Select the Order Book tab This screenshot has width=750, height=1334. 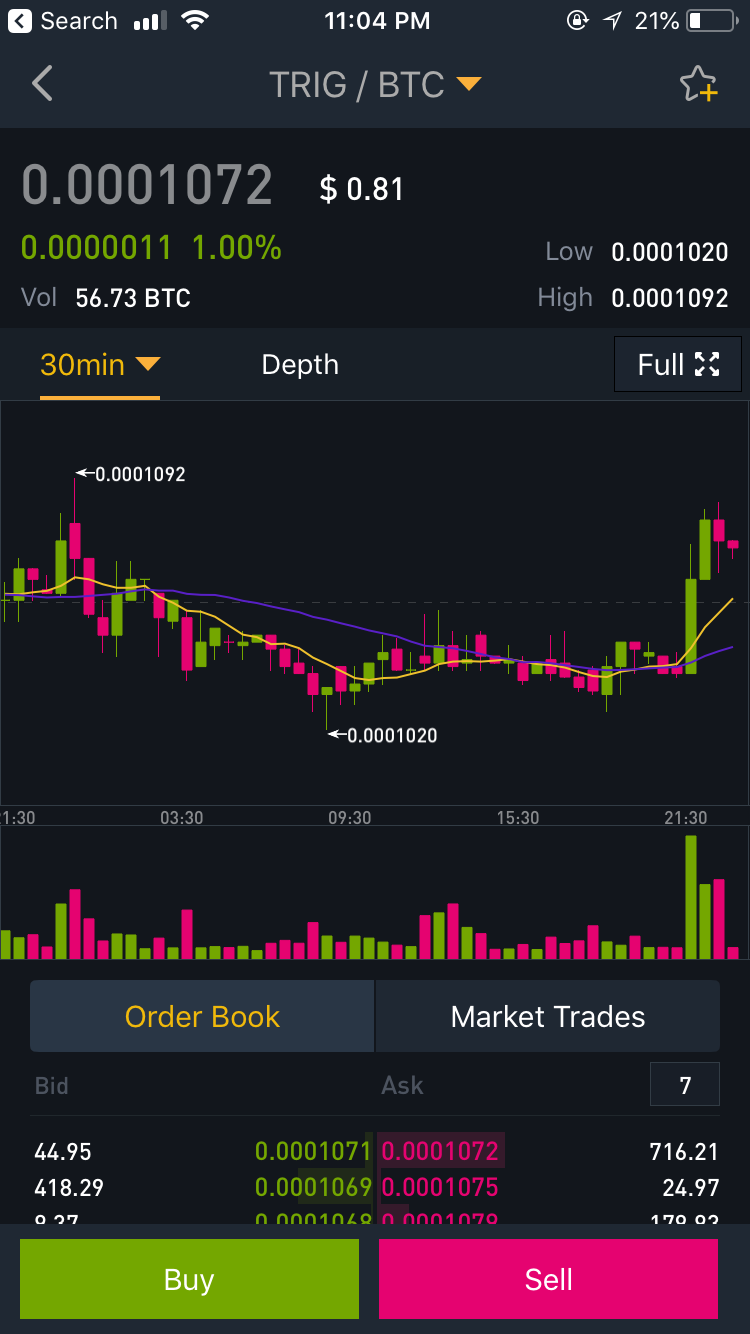(202, 1017)
